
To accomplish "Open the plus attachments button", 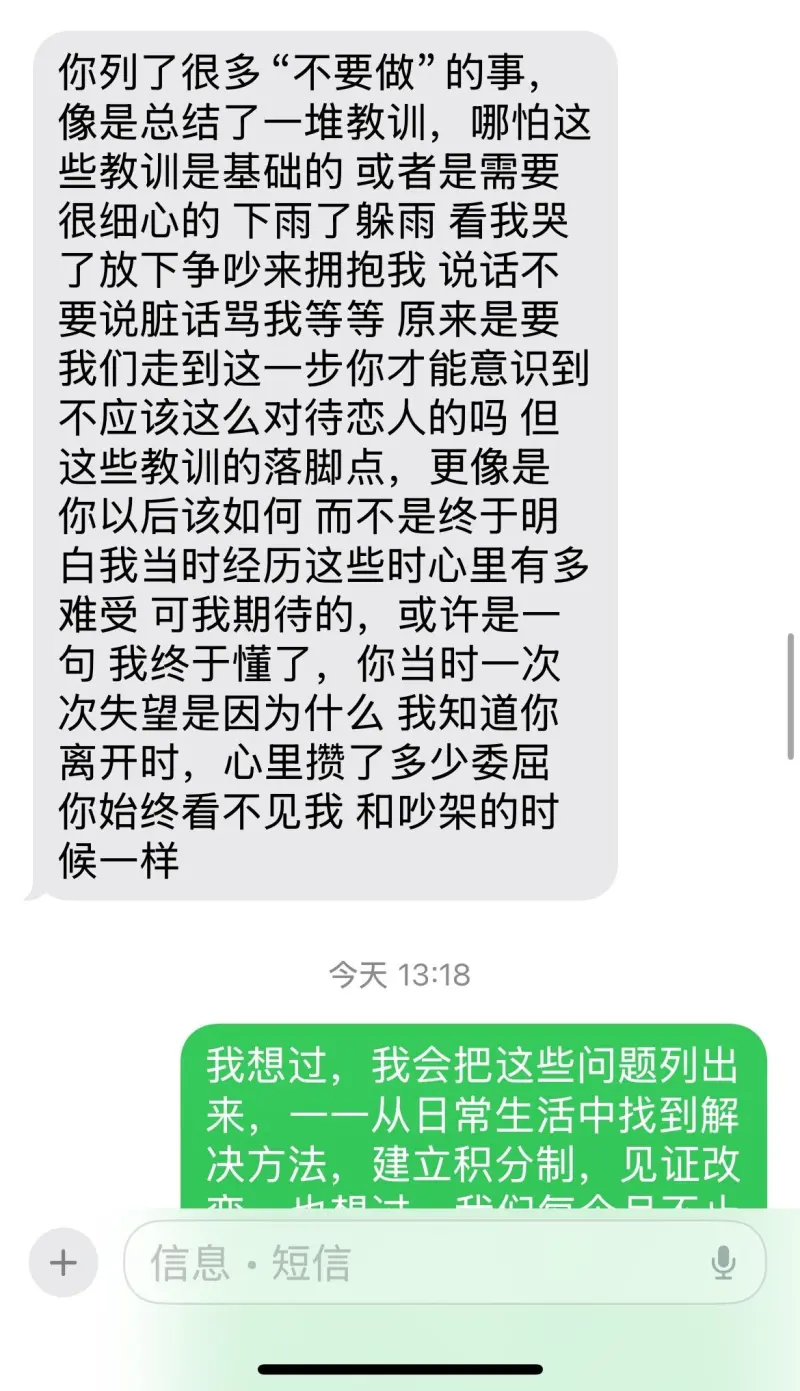I will tap(63, 1263).
